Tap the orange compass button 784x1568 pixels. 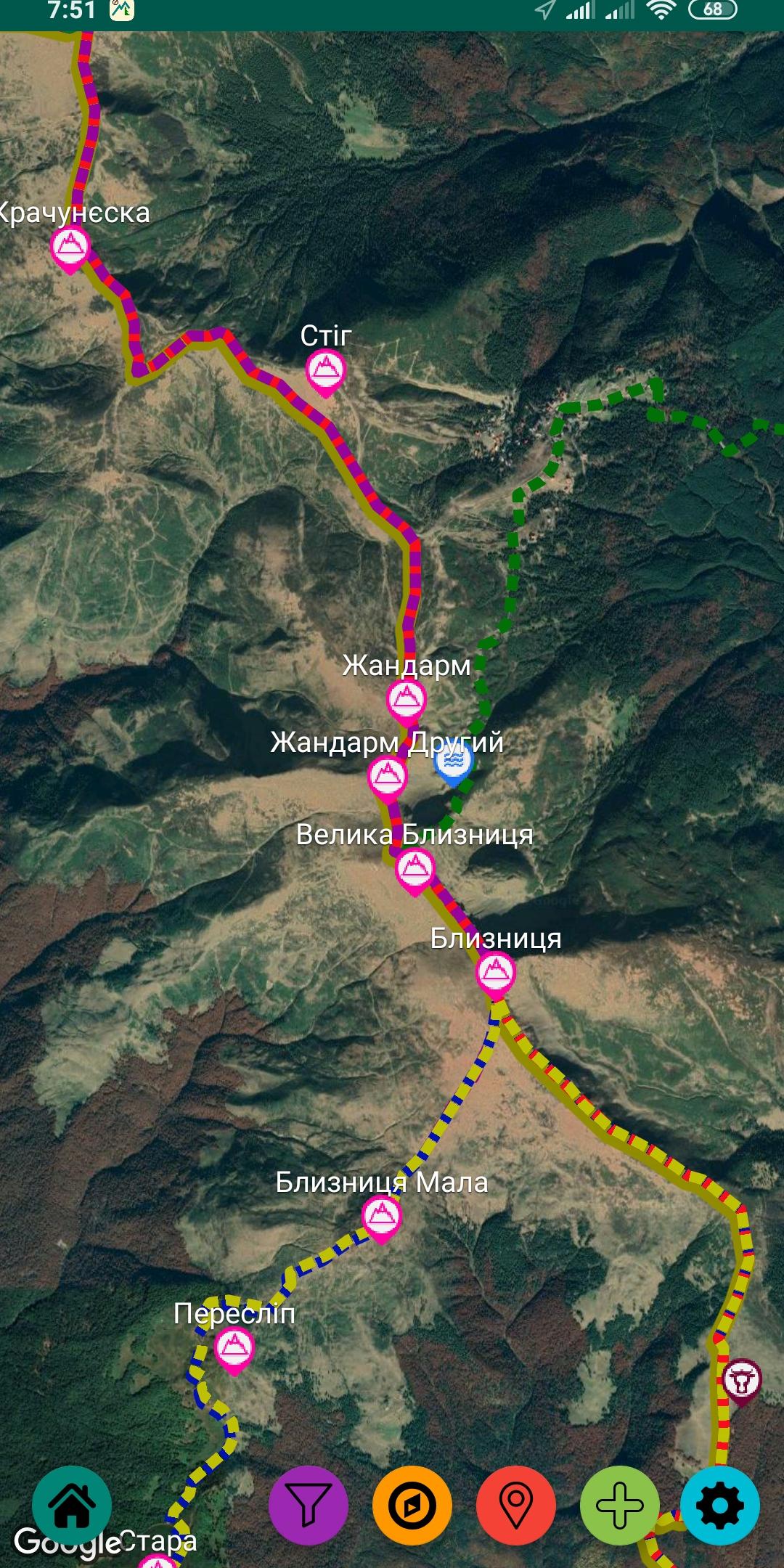(x=412, y=1506)
